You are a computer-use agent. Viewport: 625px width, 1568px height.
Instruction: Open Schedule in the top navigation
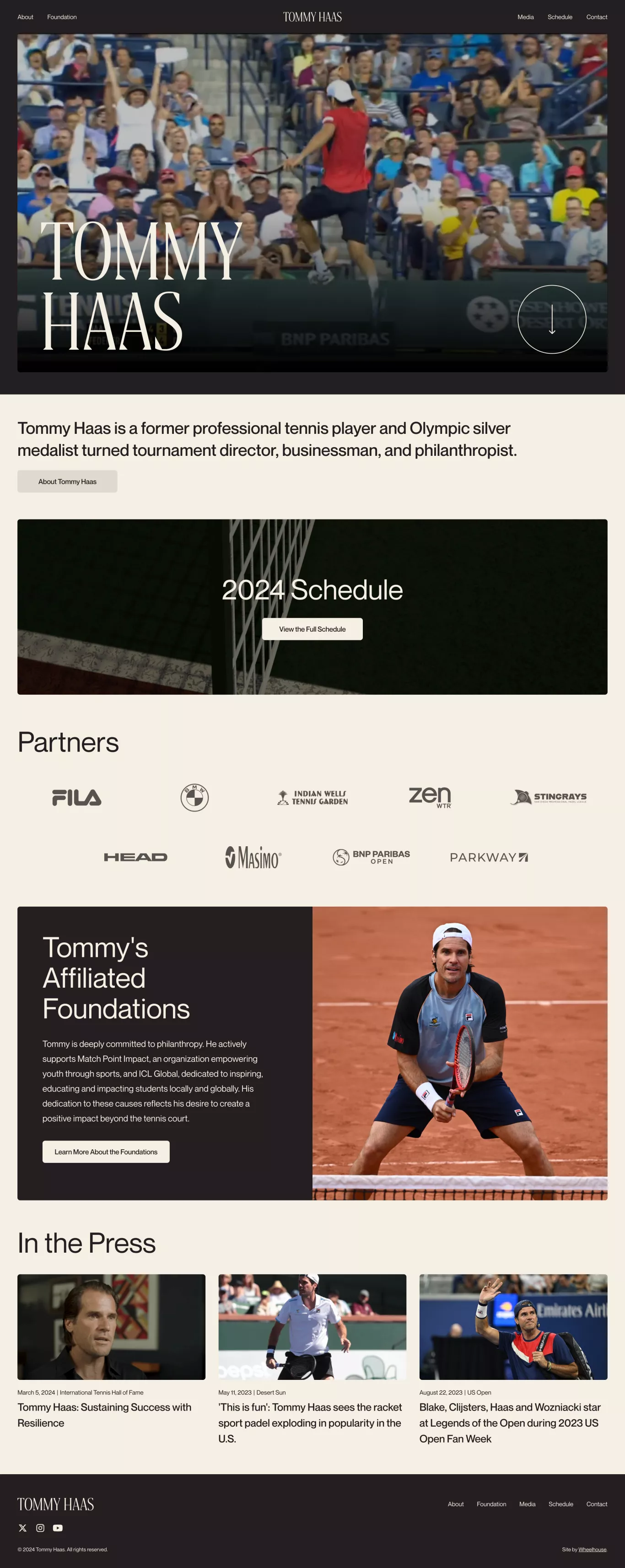coord(559,17)
